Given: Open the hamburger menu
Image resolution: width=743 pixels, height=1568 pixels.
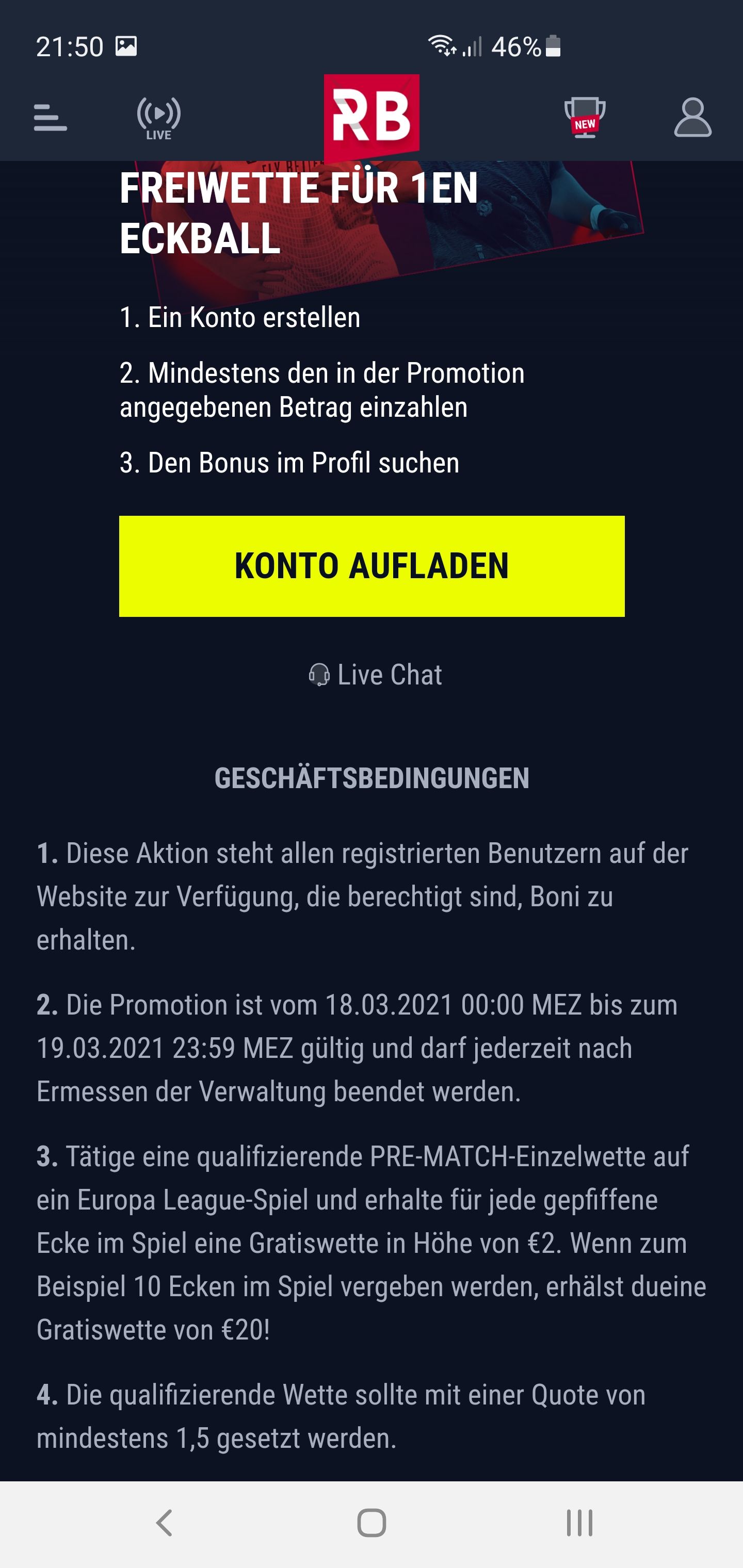Looking at the screenshot, I should [51, 117].
